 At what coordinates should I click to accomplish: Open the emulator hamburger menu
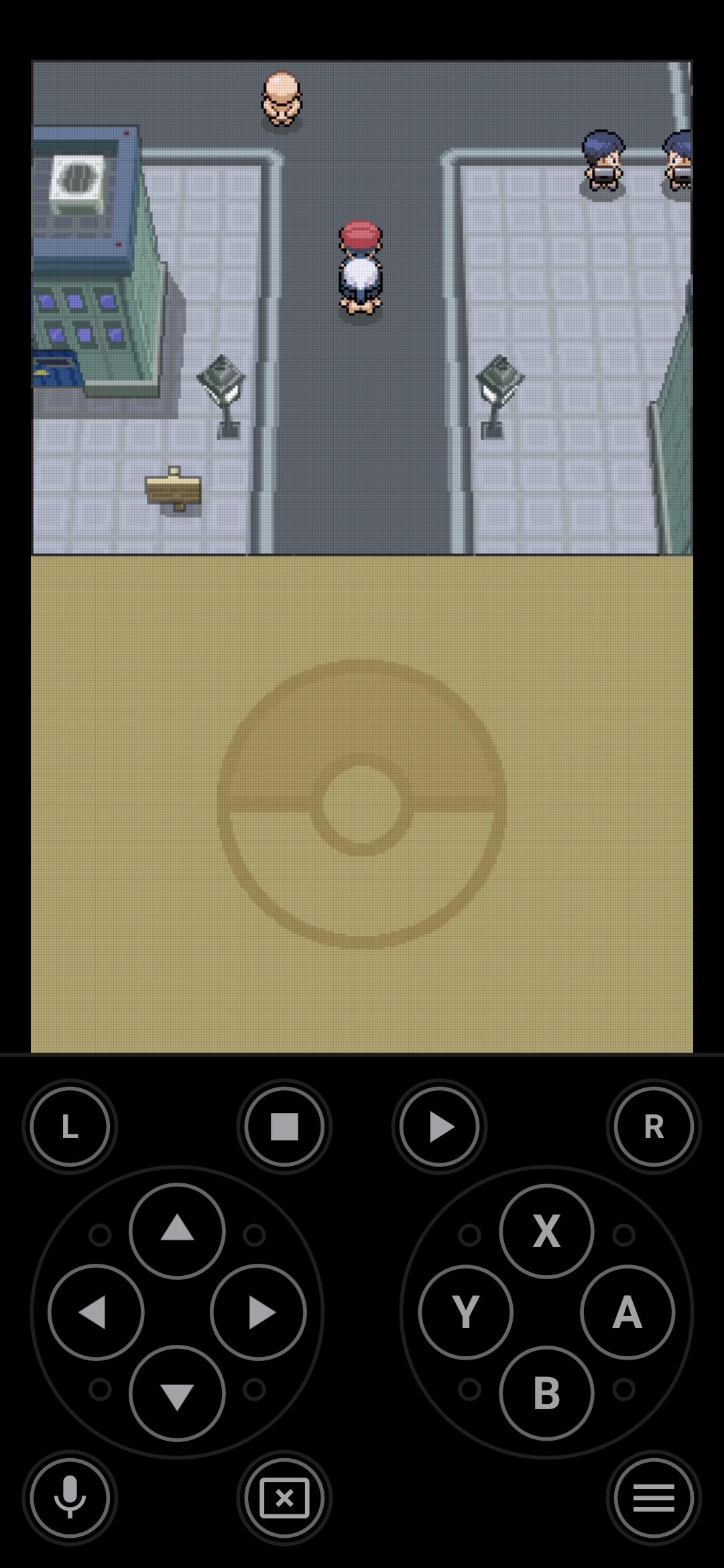click(x=654, y=1498)
